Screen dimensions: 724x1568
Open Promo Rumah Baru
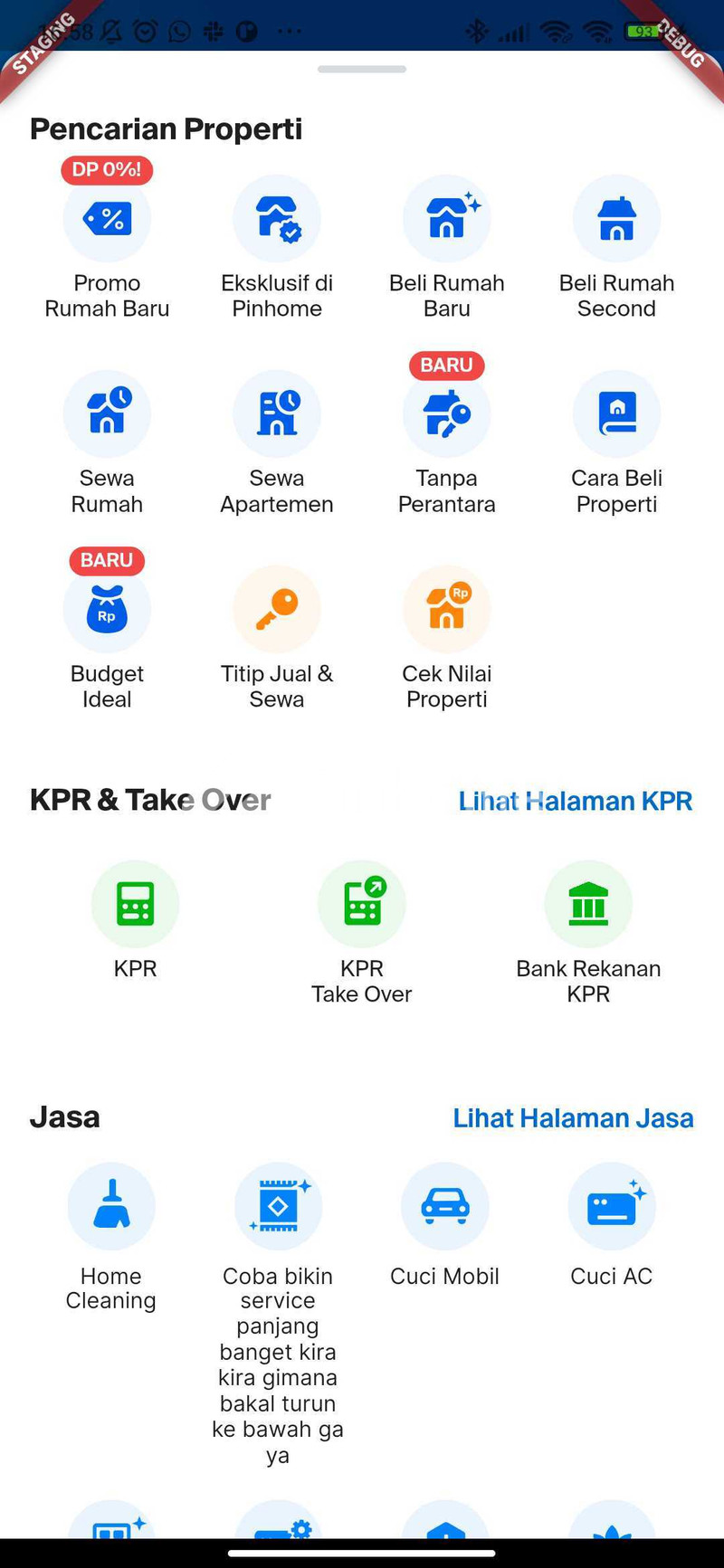(107, 219)
